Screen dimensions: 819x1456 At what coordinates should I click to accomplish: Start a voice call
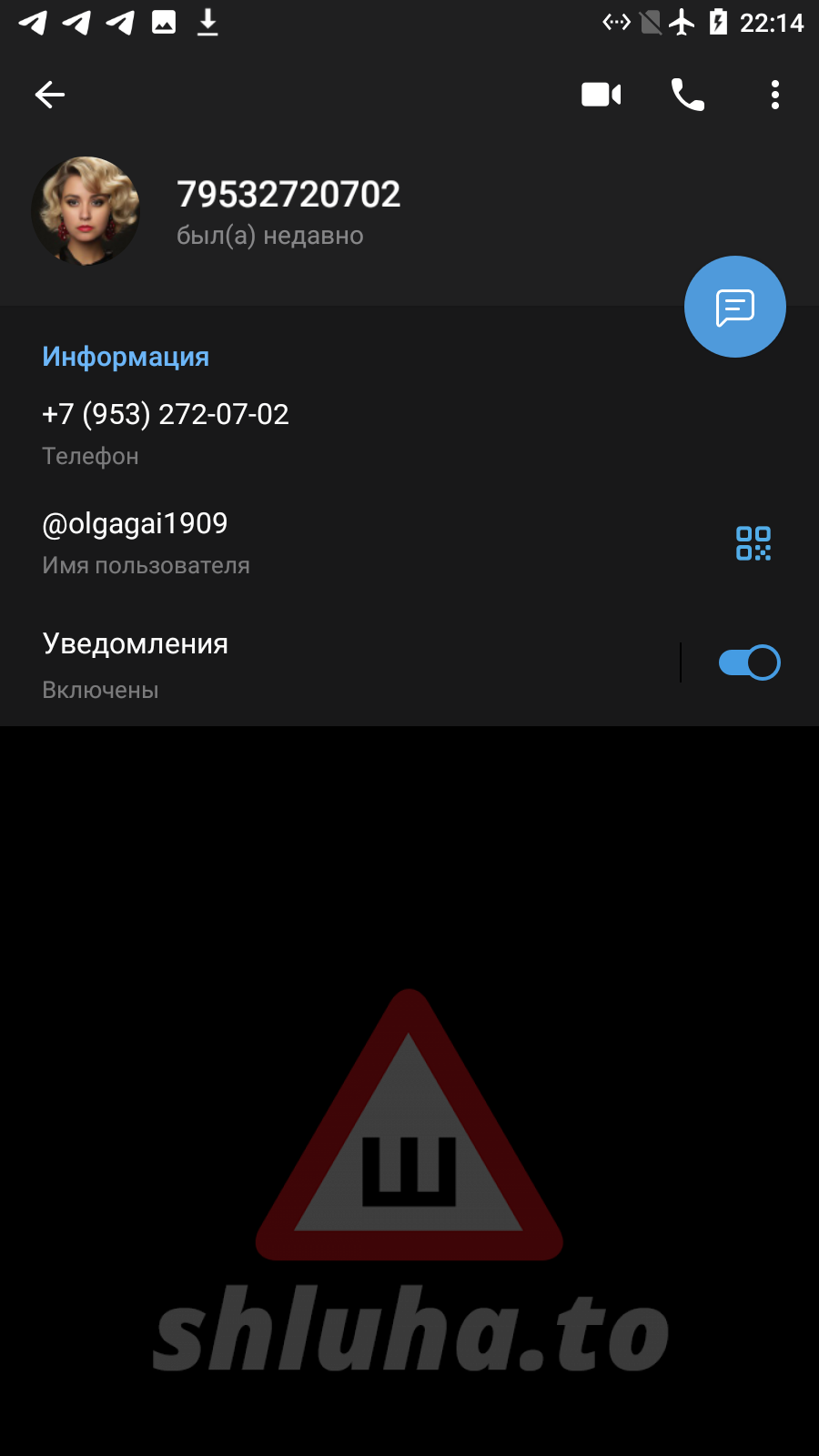[687, 95]
